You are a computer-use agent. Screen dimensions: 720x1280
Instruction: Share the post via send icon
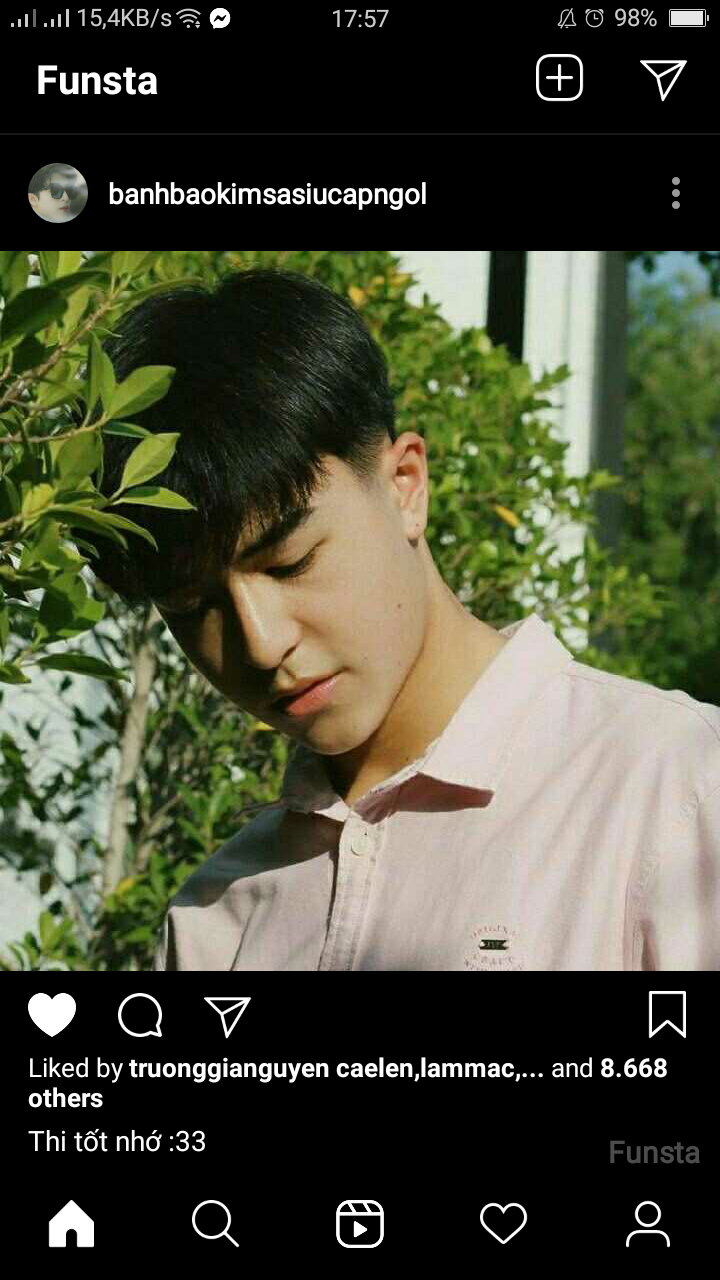[227, 1016]
